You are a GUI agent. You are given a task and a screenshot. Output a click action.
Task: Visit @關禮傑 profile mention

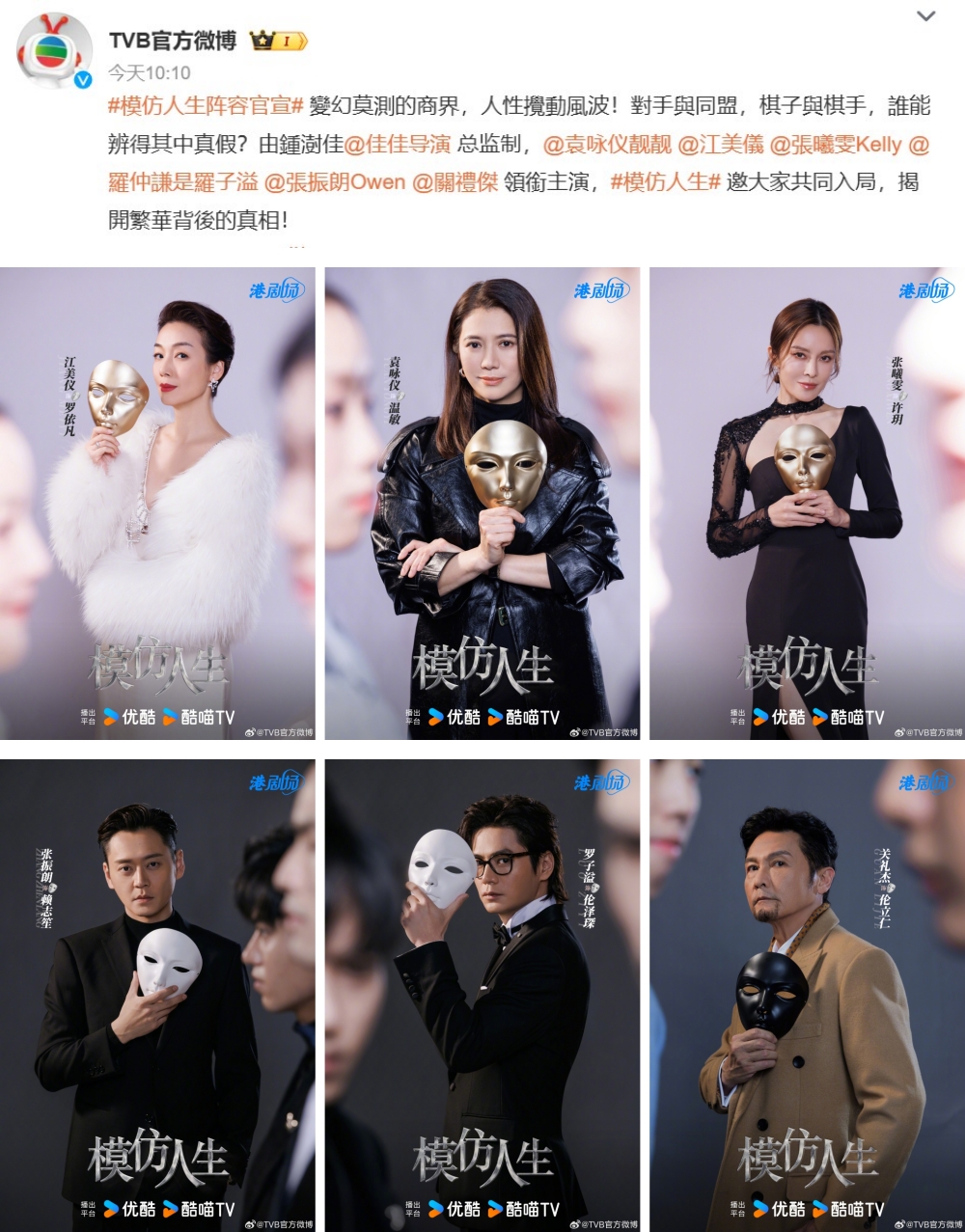[x=455, y=182]
